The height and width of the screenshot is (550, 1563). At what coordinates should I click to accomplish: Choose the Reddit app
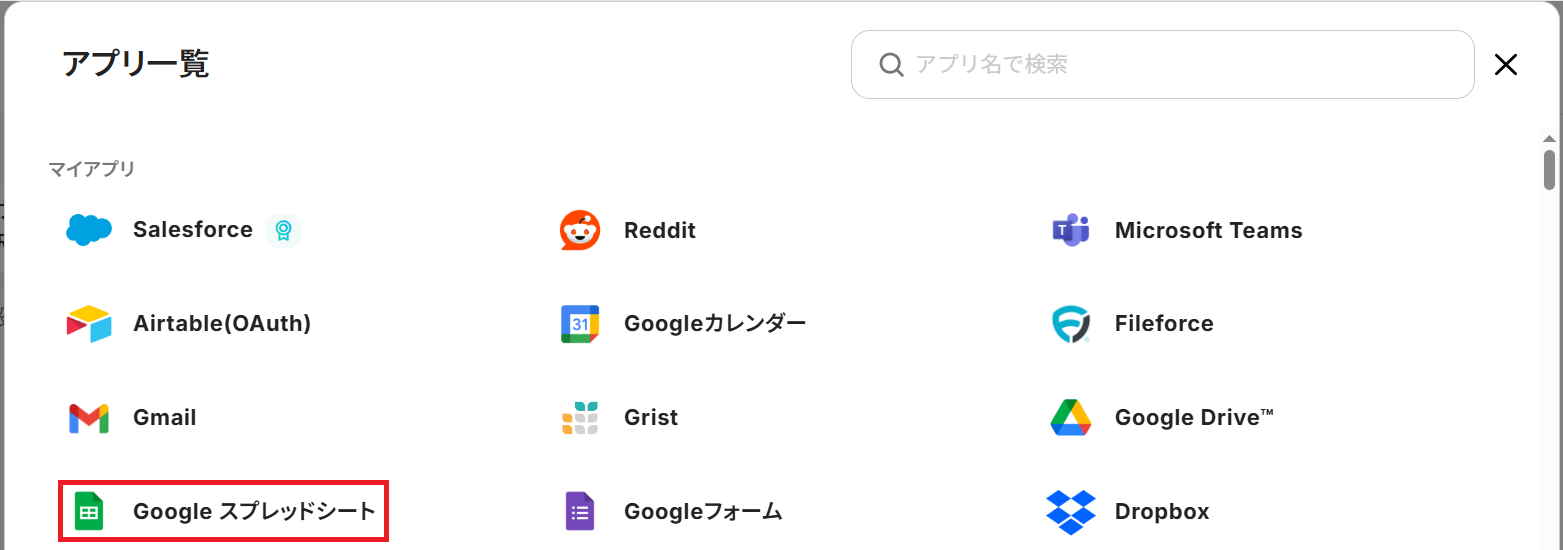659,230
